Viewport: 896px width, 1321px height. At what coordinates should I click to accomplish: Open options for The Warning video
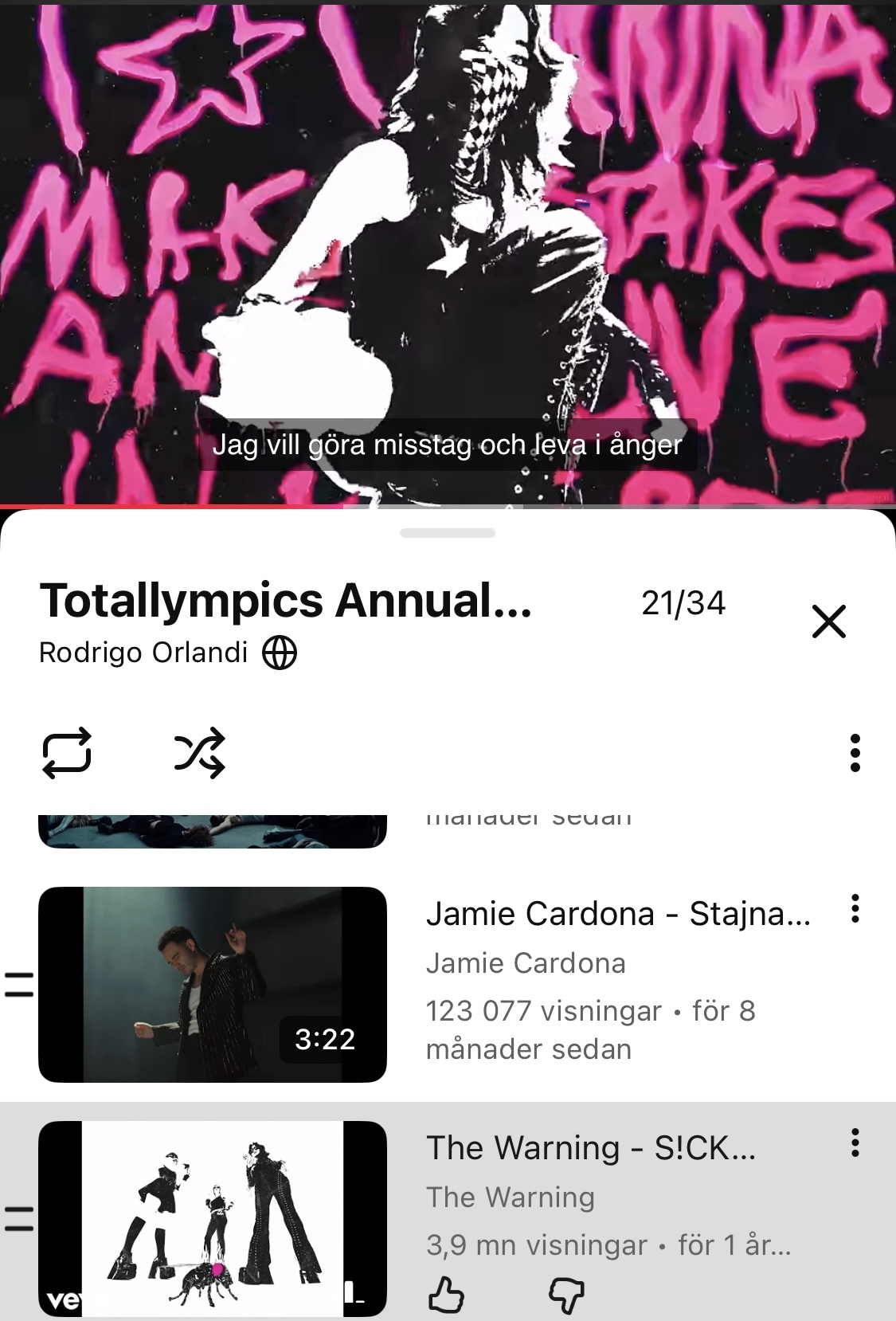click(855, 1143)
